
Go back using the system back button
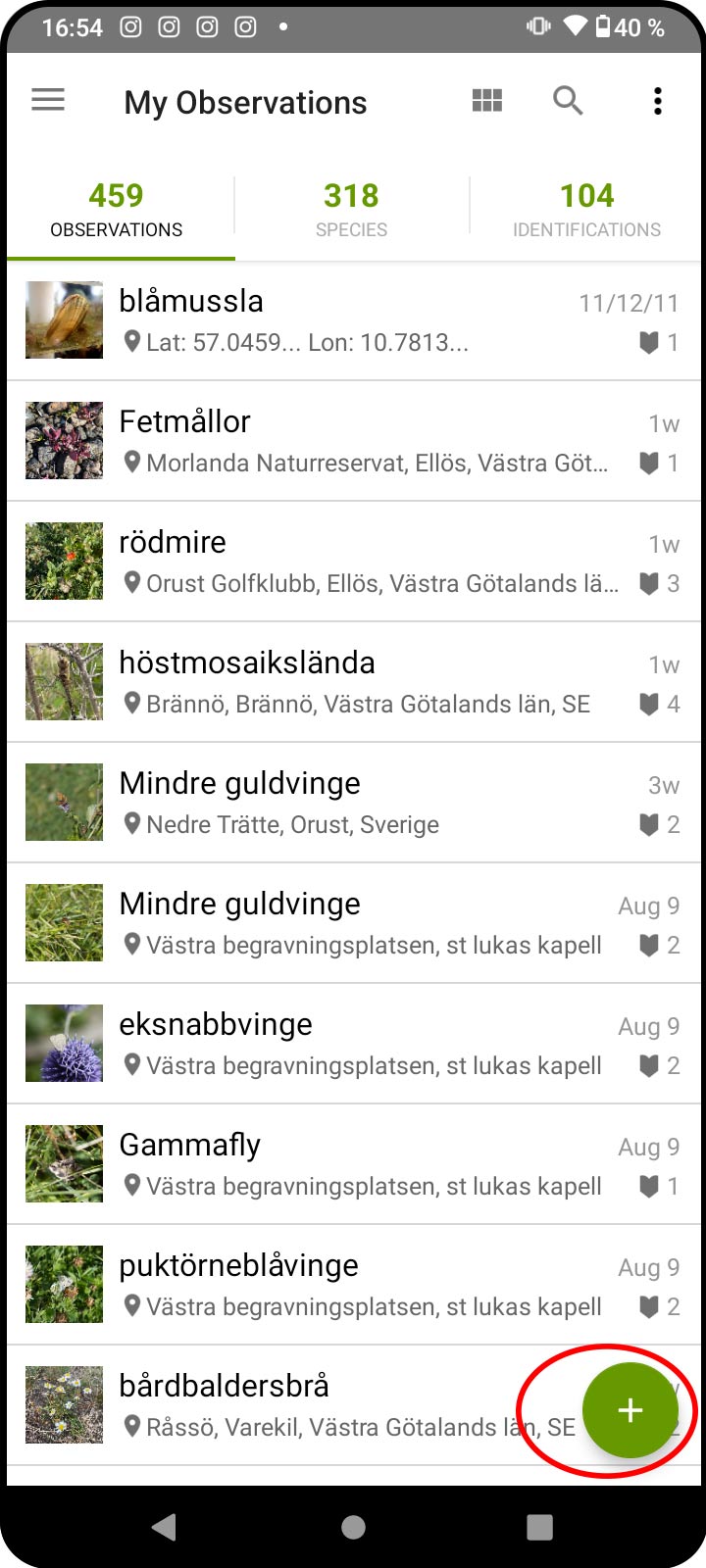pyautogui.click(x=164, y=1527)
